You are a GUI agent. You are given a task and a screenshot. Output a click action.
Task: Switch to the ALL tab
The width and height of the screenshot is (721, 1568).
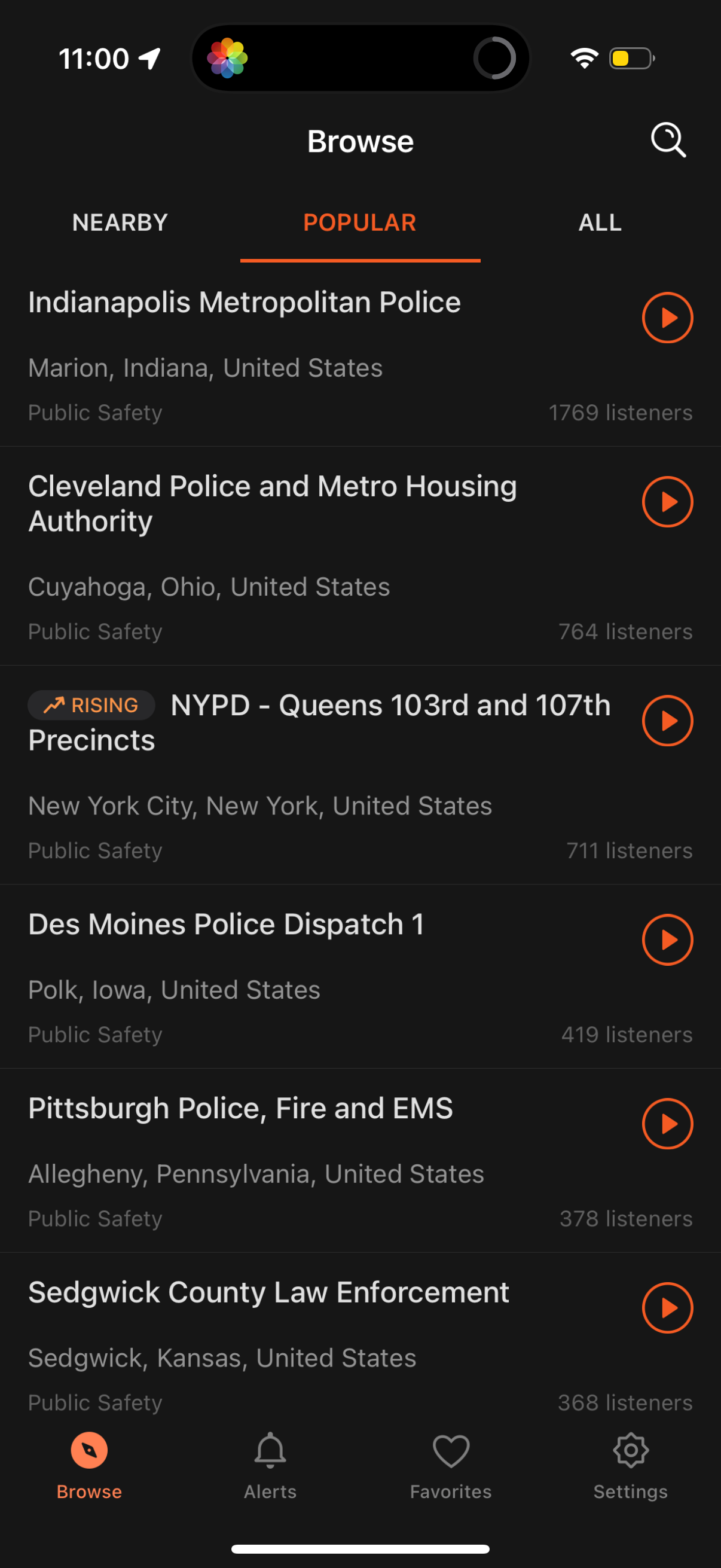pos(599,222)
